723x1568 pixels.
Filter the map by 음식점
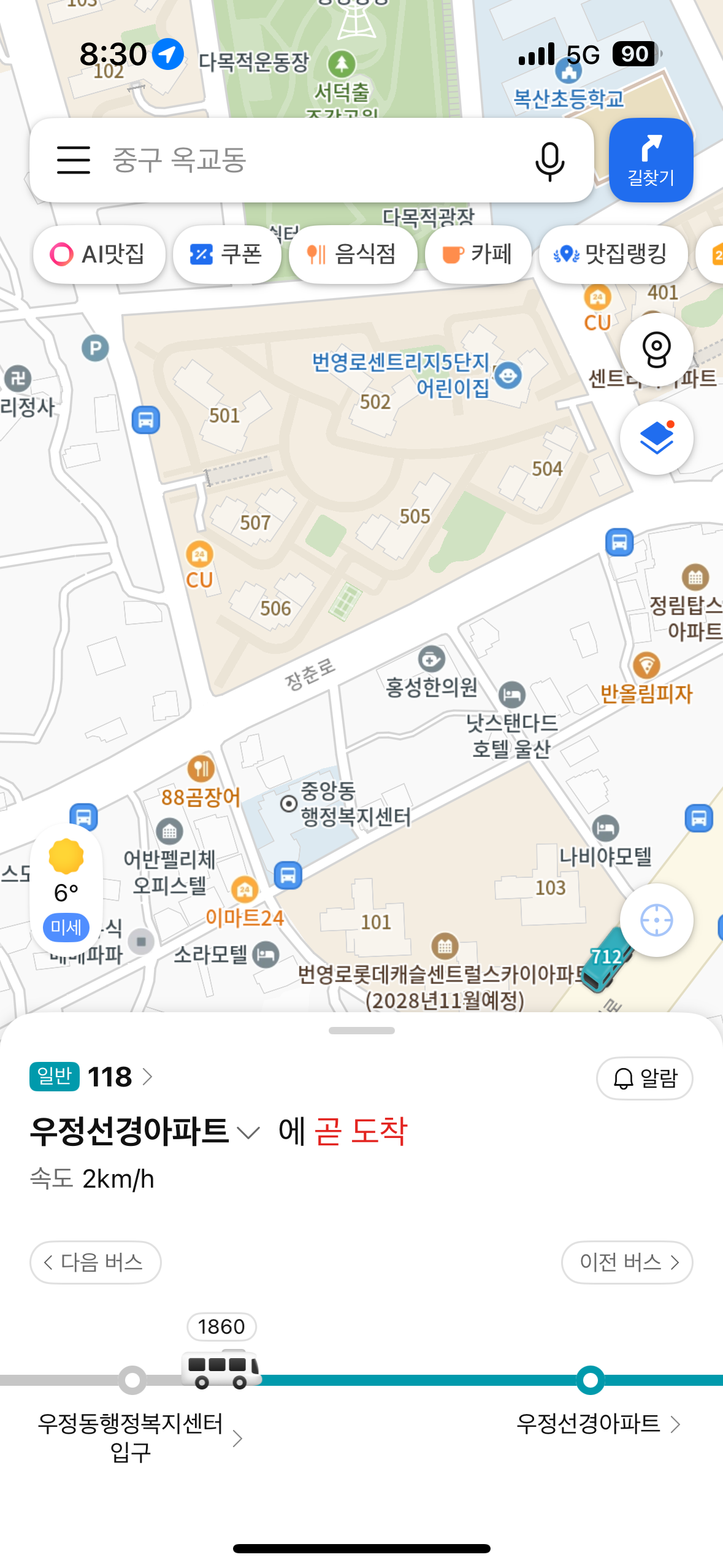pyautogui.click(x=353, y=254)
